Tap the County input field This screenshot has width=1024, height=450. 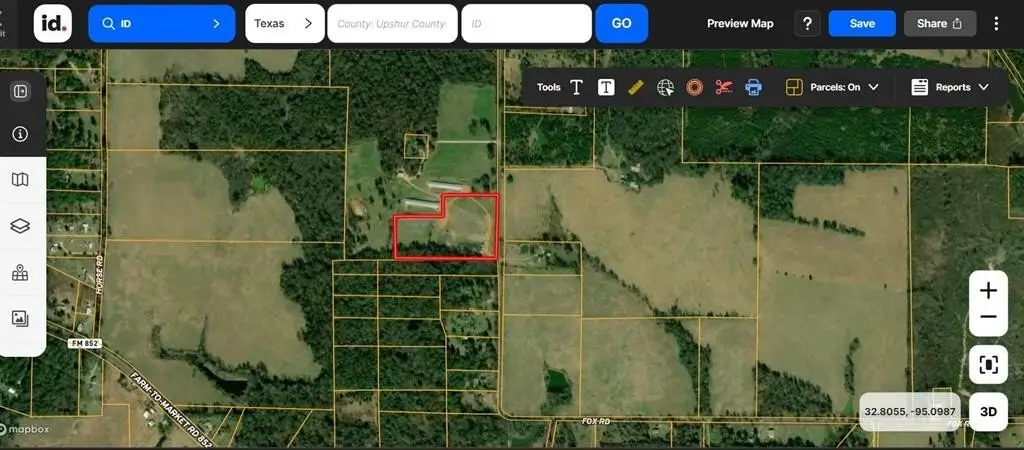click(392, 23)
